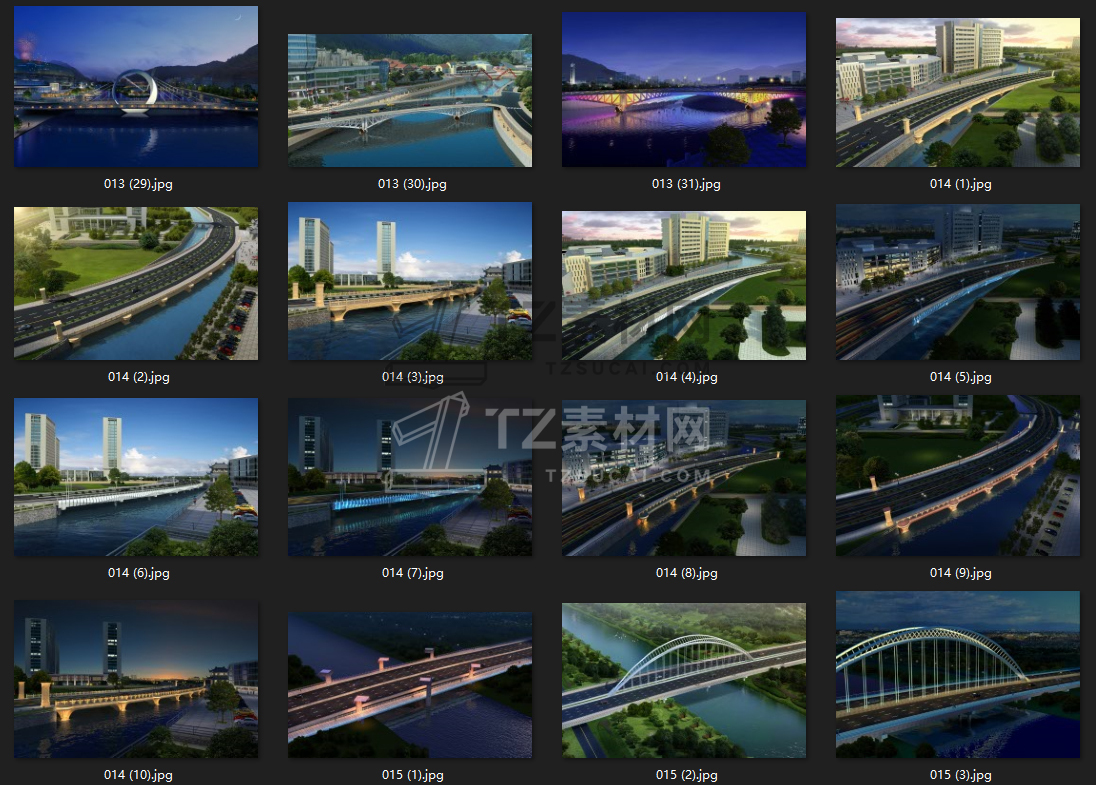The height and width of the screenshot is (785, 1096).
Task: Open 014 (1).jpg bridge rendering
Action: [958, 93]
